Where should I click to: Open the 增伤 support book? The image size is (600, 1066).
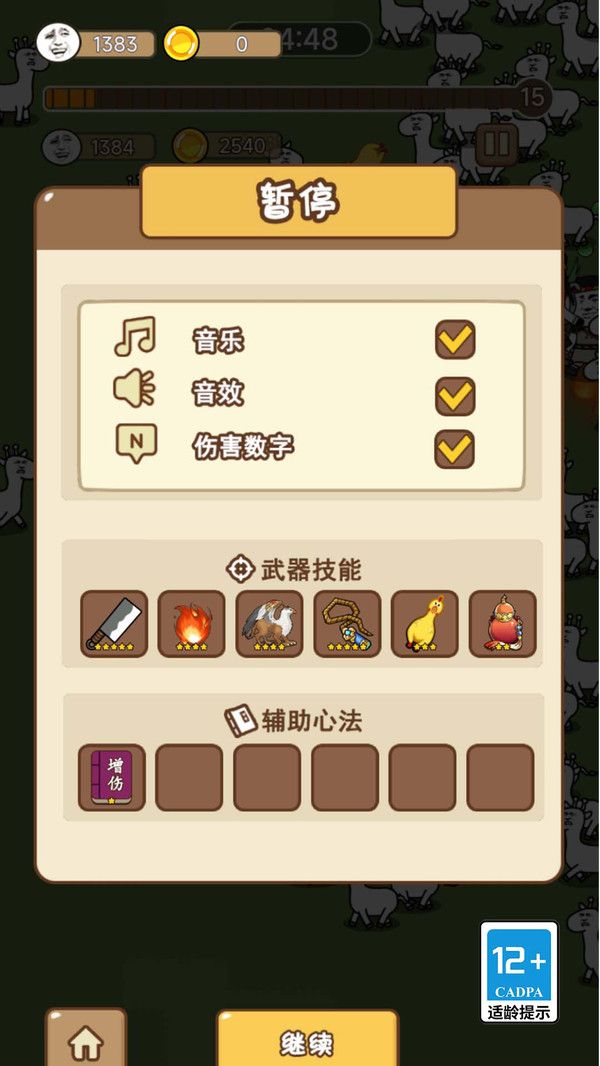112,777
